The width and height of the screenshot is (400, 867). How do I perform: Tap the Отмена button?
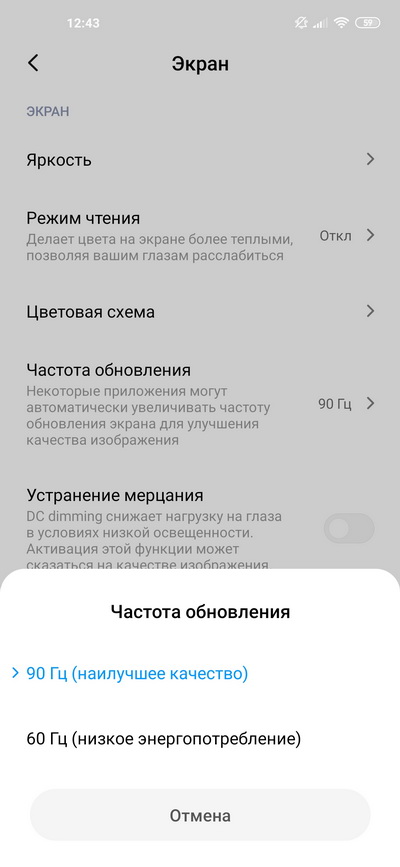[200, 816]
